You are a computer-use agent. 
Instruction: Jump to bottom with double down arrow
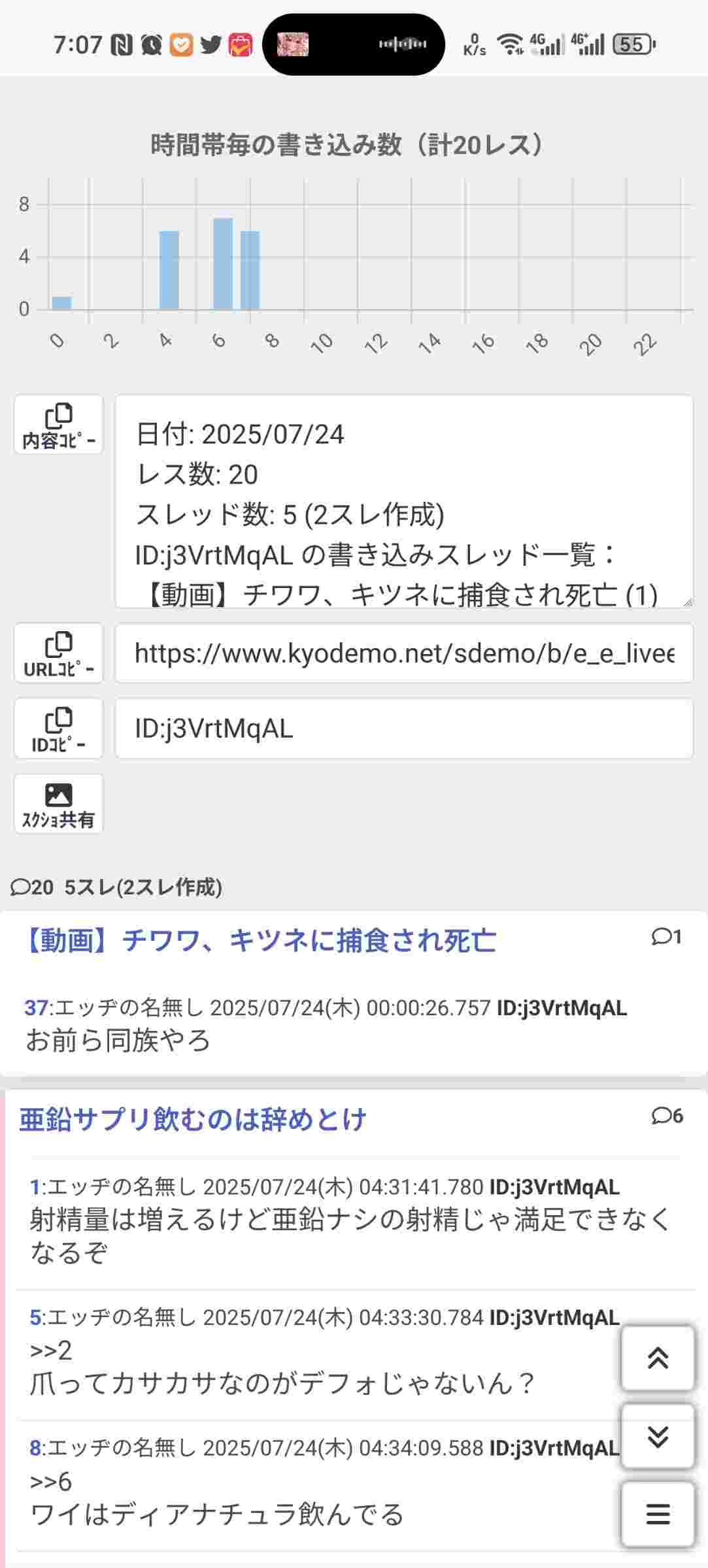658,1436
